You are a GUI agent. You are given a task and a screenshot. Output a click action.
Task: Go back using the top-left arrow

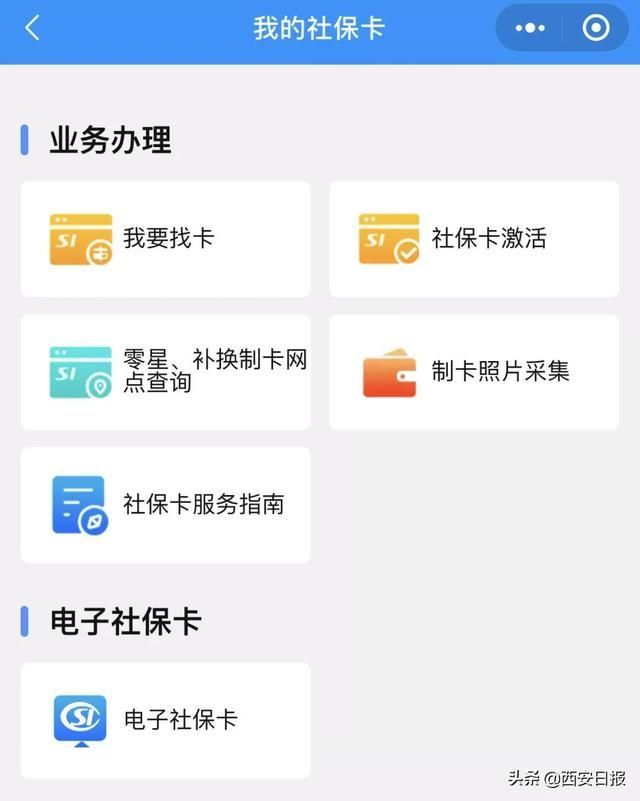(32, 28)
